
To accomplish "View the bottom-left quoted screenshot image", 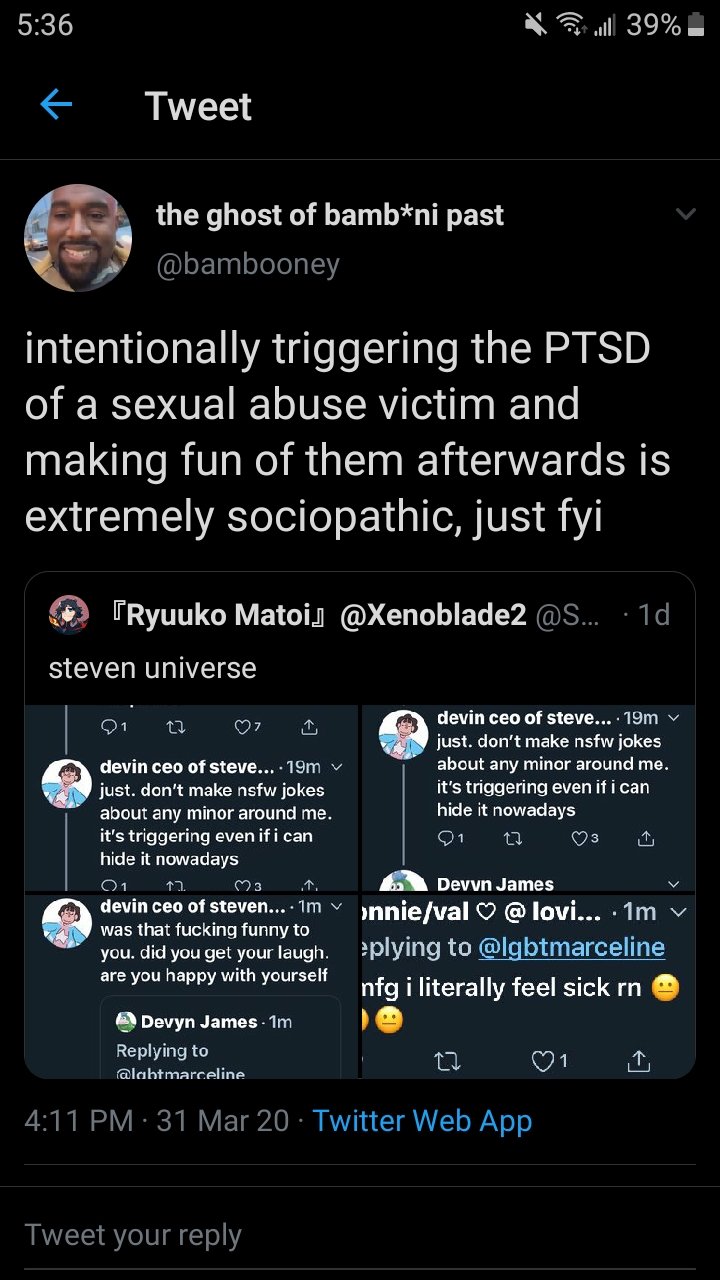I will click(x=191, y=985).
